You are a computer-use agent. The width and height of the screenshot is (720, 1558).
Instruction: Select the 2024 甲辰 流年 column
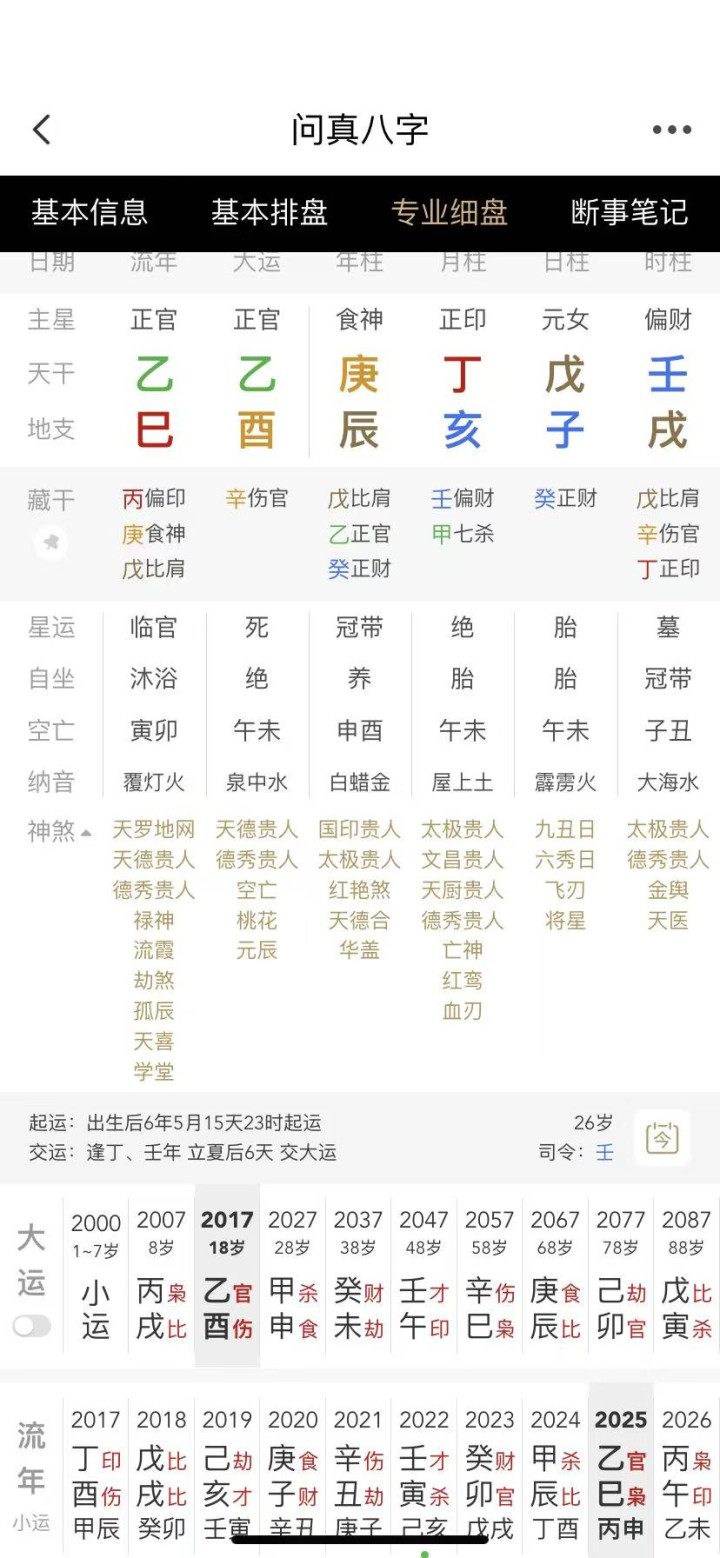pos(555,1472)
